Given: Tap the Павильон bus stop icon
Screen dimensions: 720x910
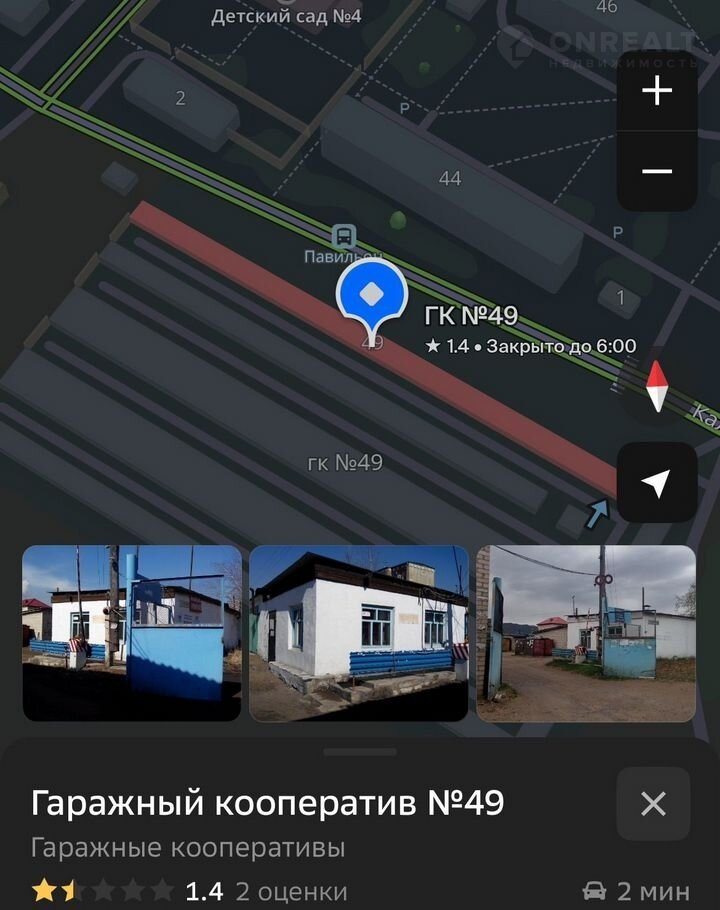Looking at the screenshot, I should 344,237.
